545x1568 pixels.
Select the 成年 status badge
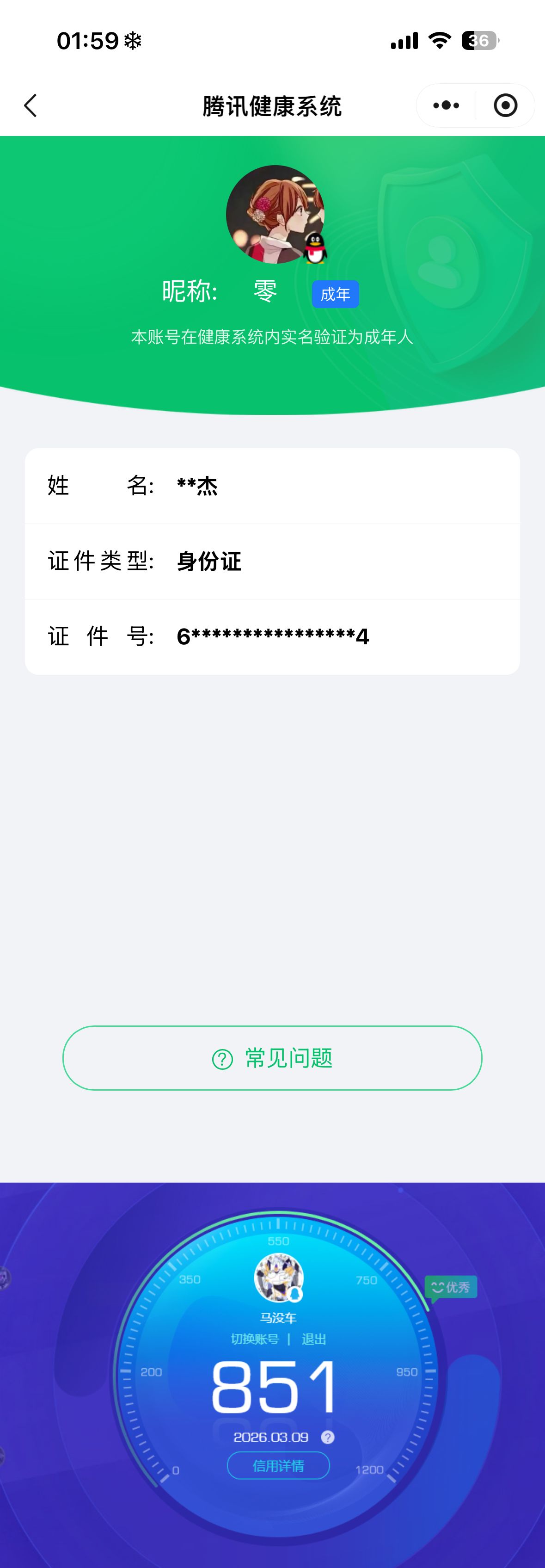pyautogui.click(x=335, y=293)
